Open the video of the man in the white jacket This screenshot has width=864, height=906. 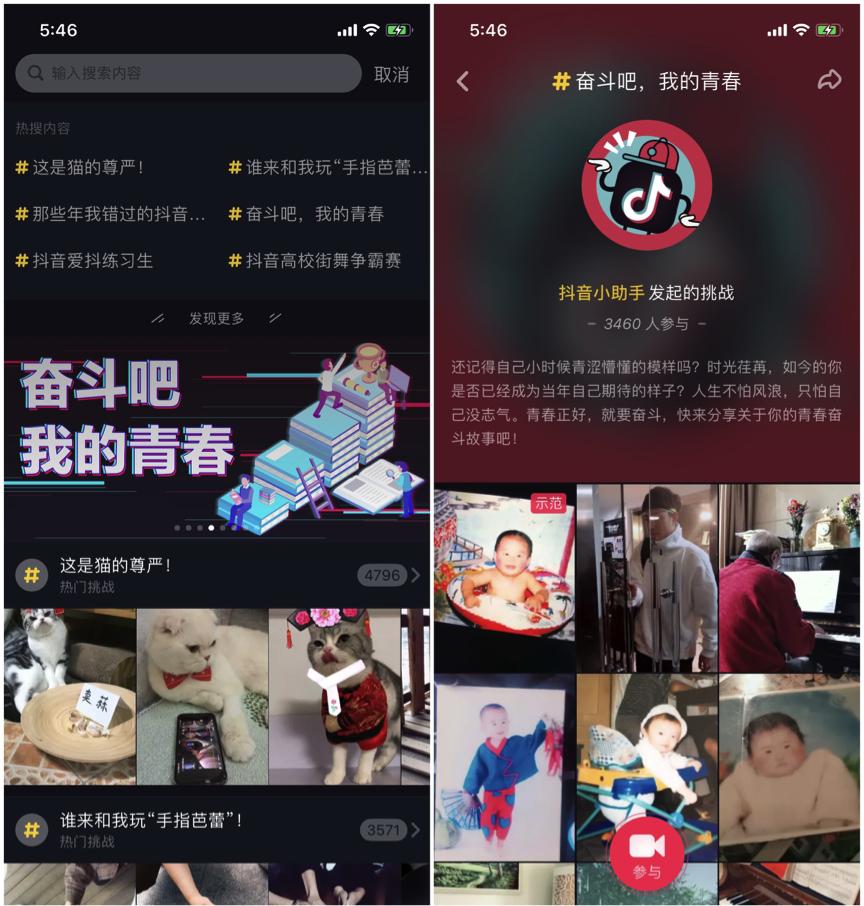coord(647,578)
